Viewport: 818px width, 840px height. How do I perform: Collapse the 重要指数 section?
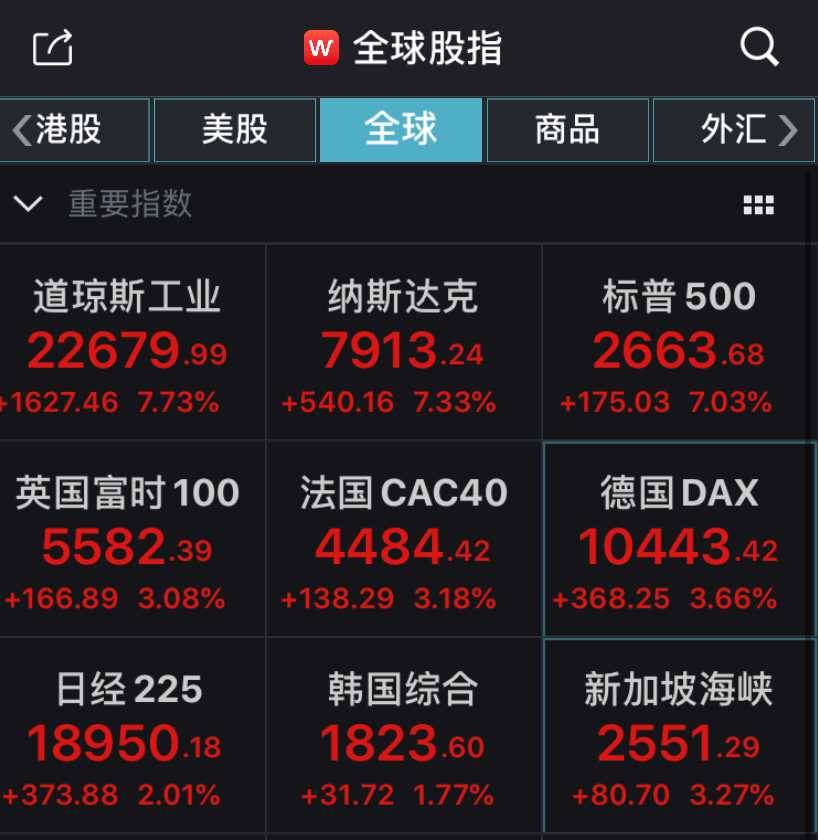(28, 205)
